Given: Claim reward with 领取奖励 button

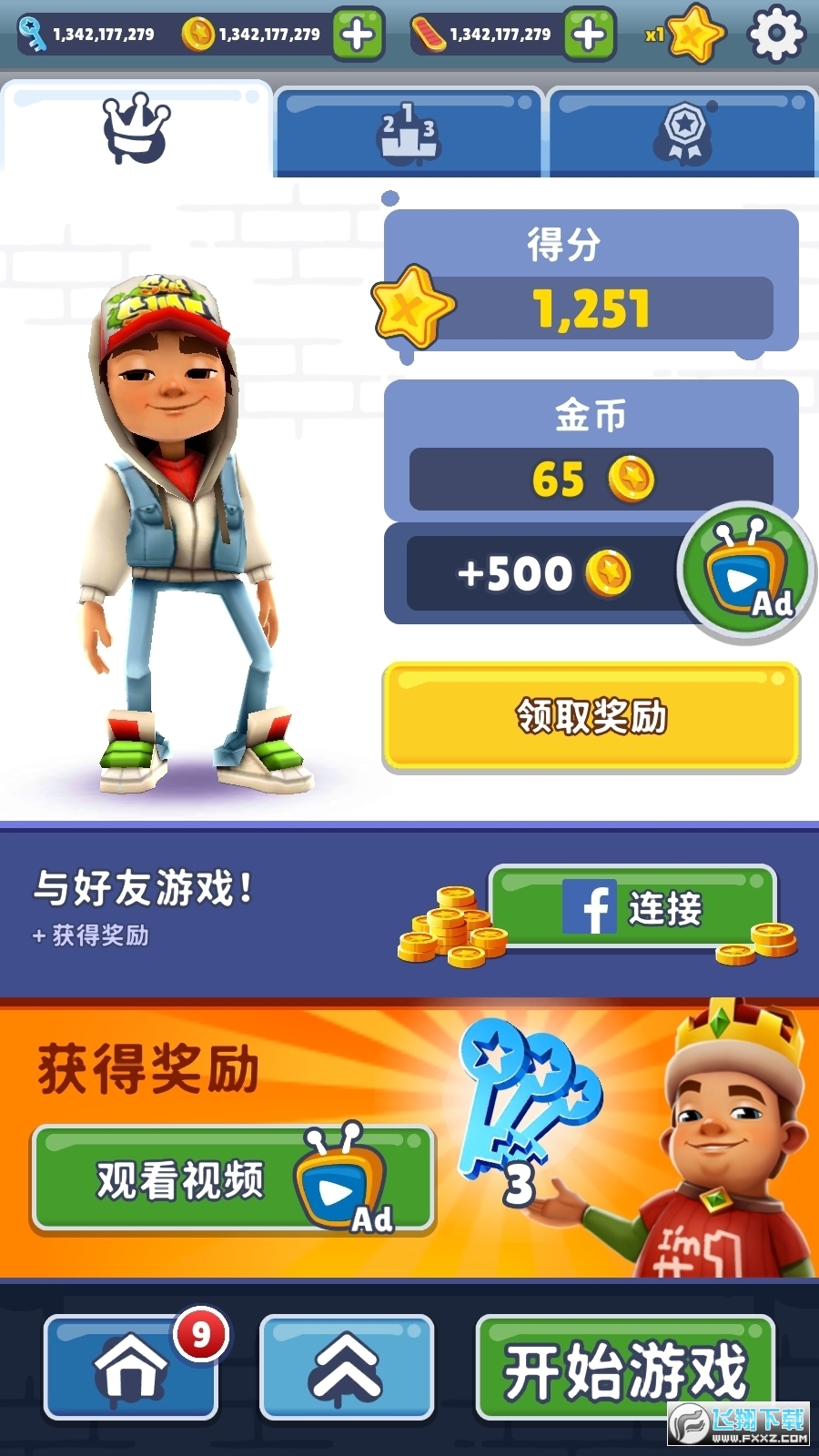Looking at the screenshot, I should point(591,717).
